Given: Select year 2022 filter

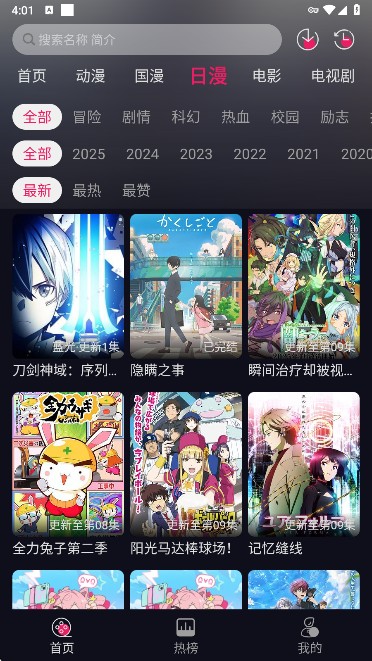Looking at the screenshot, I should (250, 154).
